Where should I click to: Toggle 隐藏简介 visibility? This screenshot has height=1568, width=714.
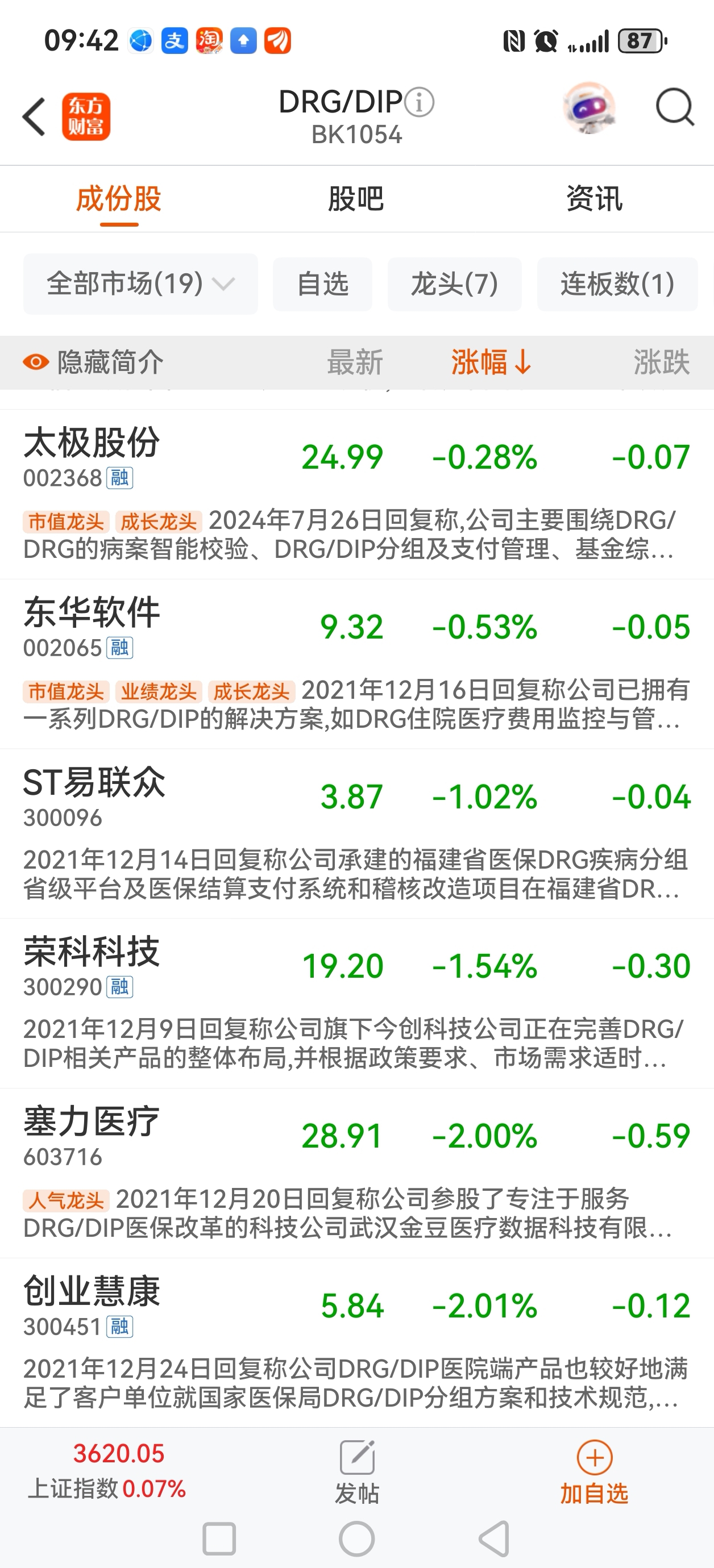pyautogui.click(x=93, y=362)
